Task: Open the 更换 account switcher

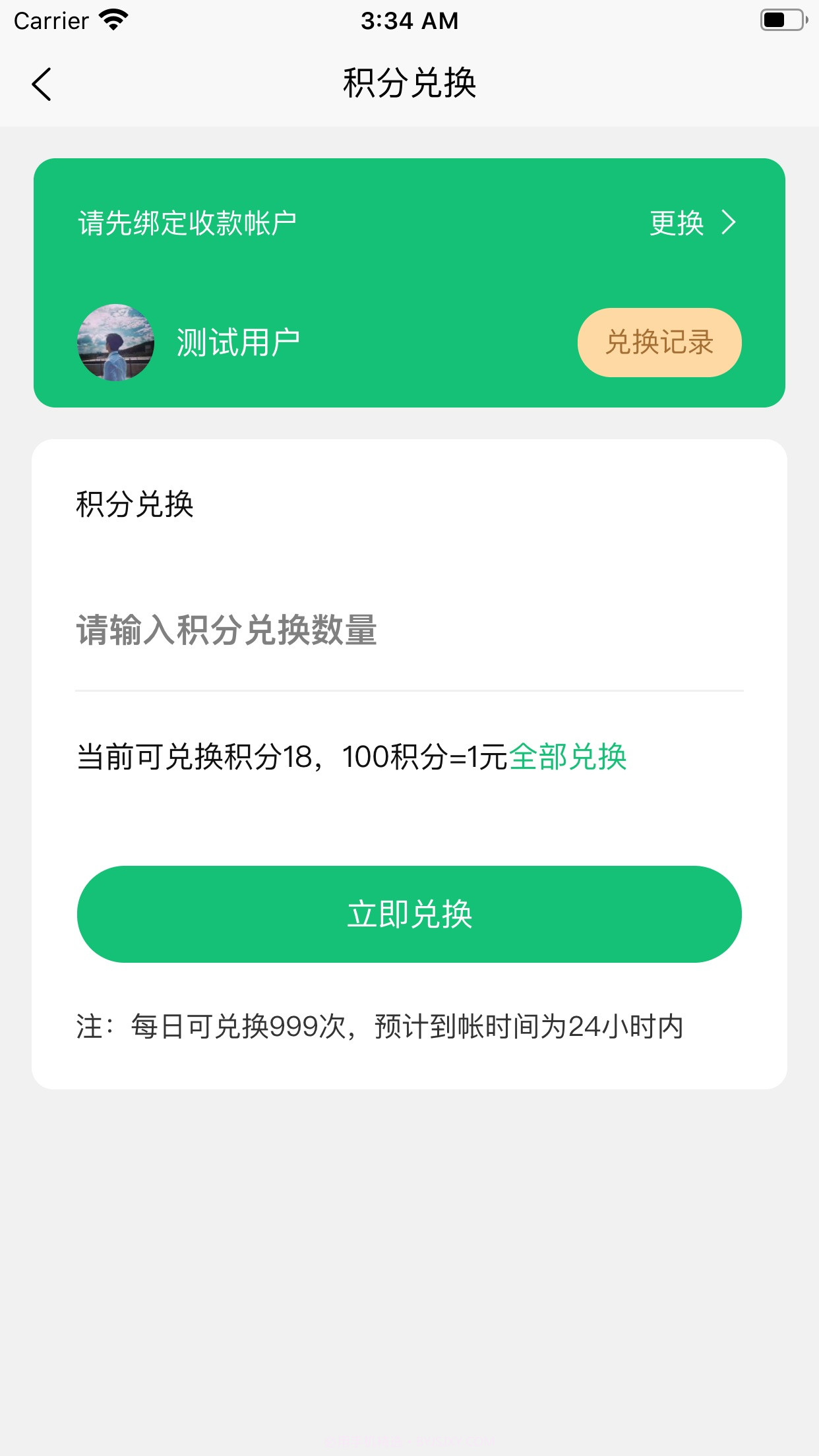Action: (x=677, y=223)
